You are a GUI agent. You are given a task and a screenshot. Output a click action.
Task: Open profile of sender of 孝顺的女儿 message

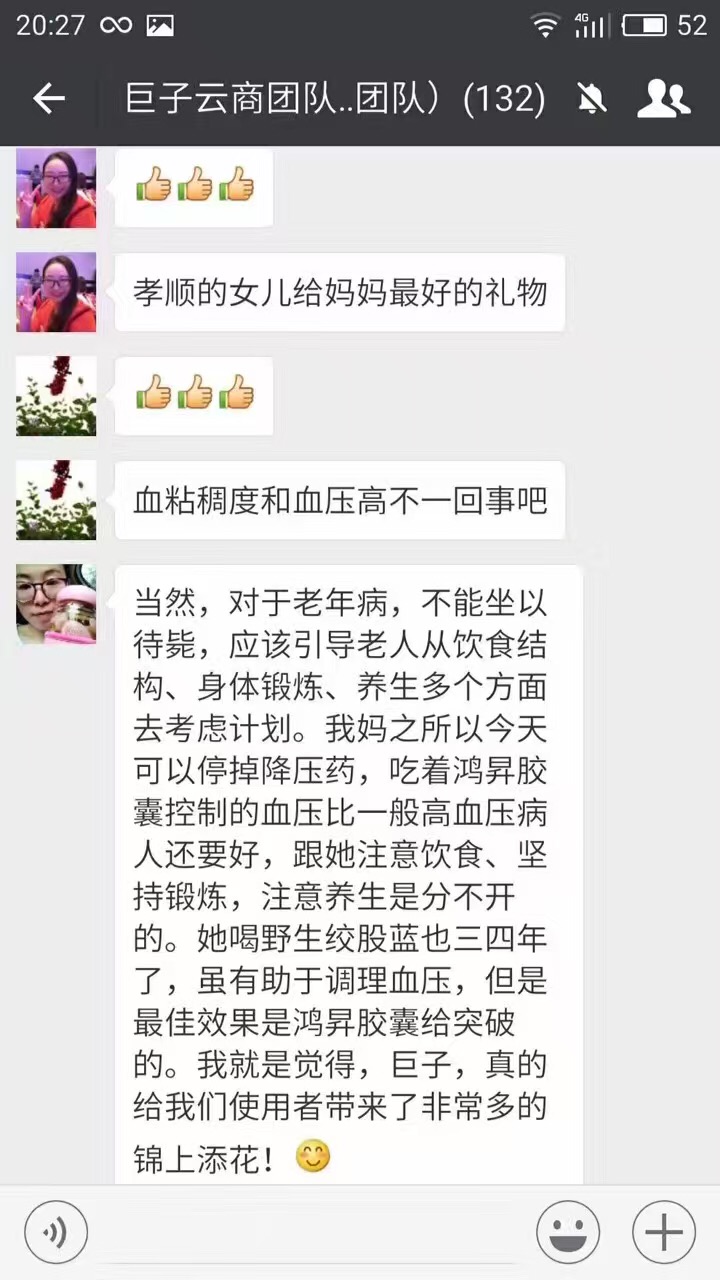click(56, 292)
